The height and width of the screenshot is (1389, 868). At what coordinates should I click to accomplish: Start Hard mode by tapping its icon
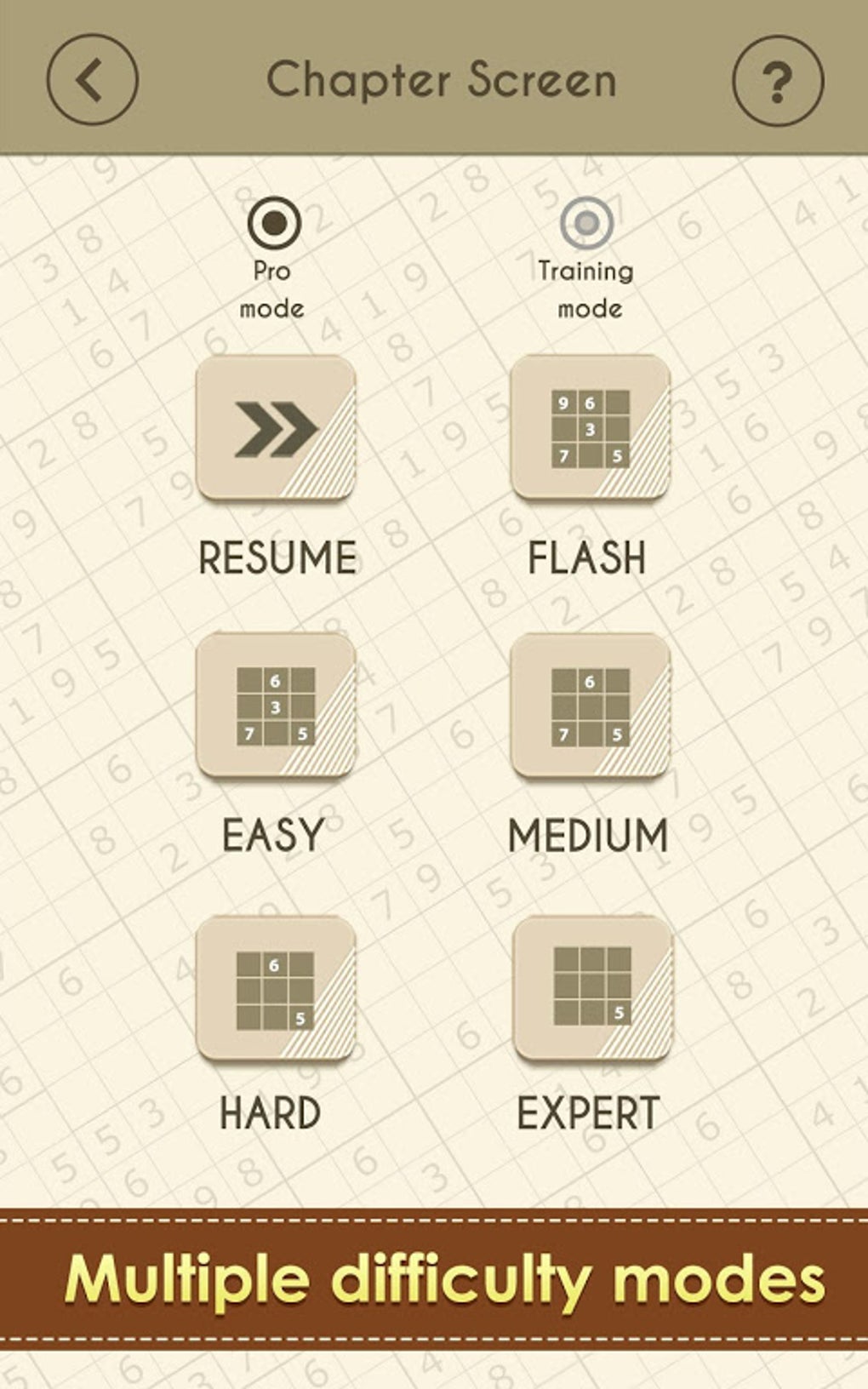coord(277,987)
